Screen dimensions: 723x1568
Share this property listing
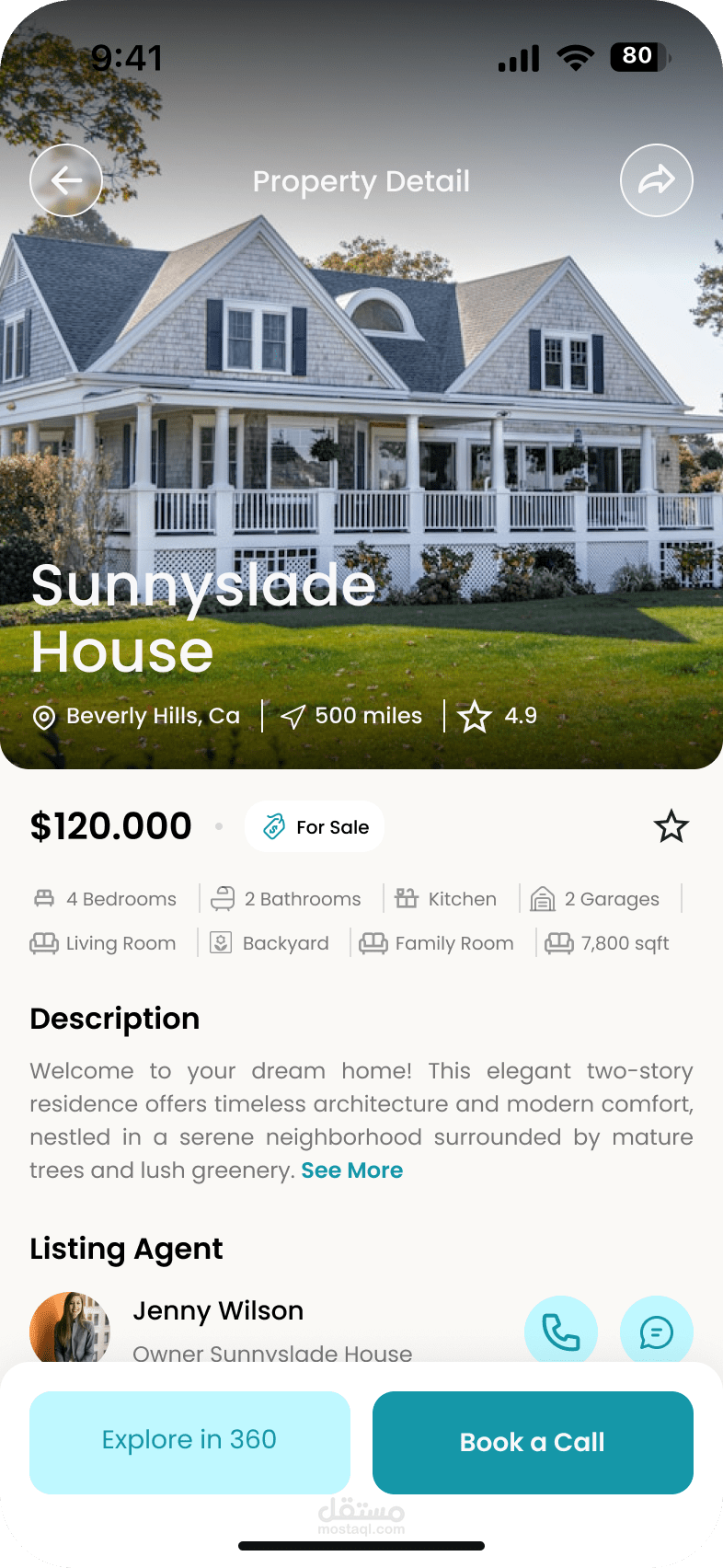click(x=657, y=180)
